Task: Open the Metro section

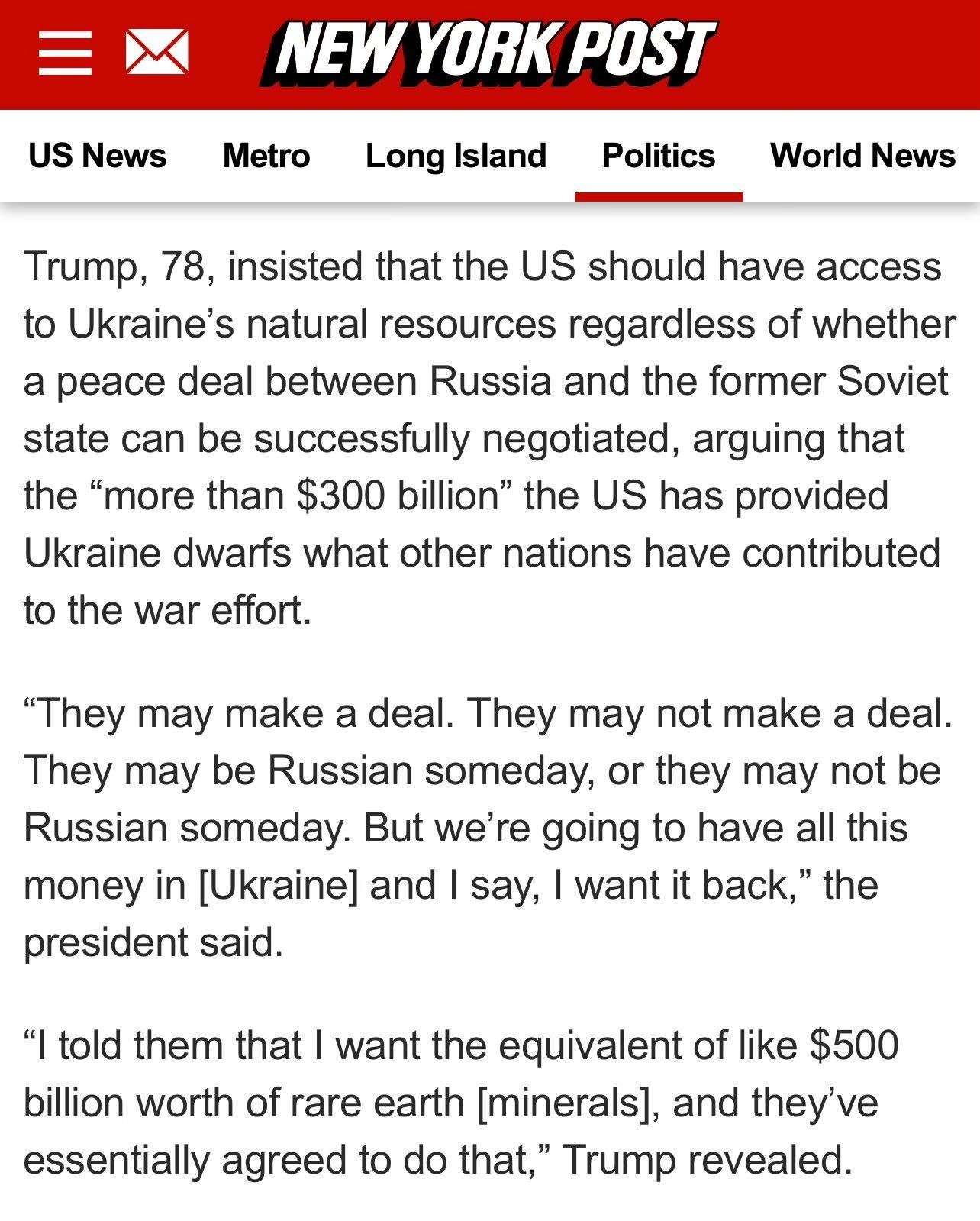Action: pyautogui.click(x=266, y=156)
